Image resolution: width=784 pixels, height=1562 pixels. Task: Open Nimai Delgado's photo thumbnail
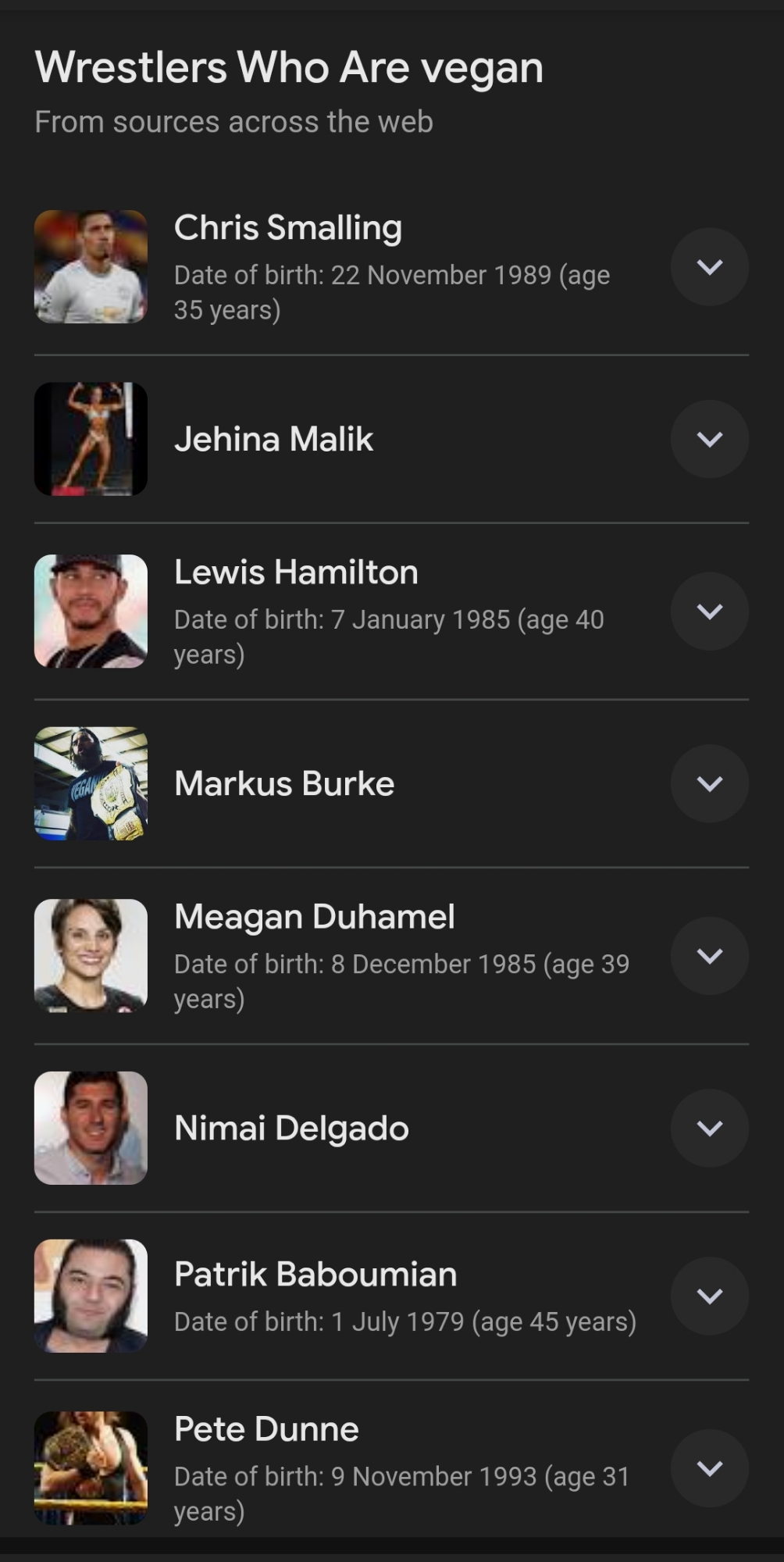point(91,1128)
